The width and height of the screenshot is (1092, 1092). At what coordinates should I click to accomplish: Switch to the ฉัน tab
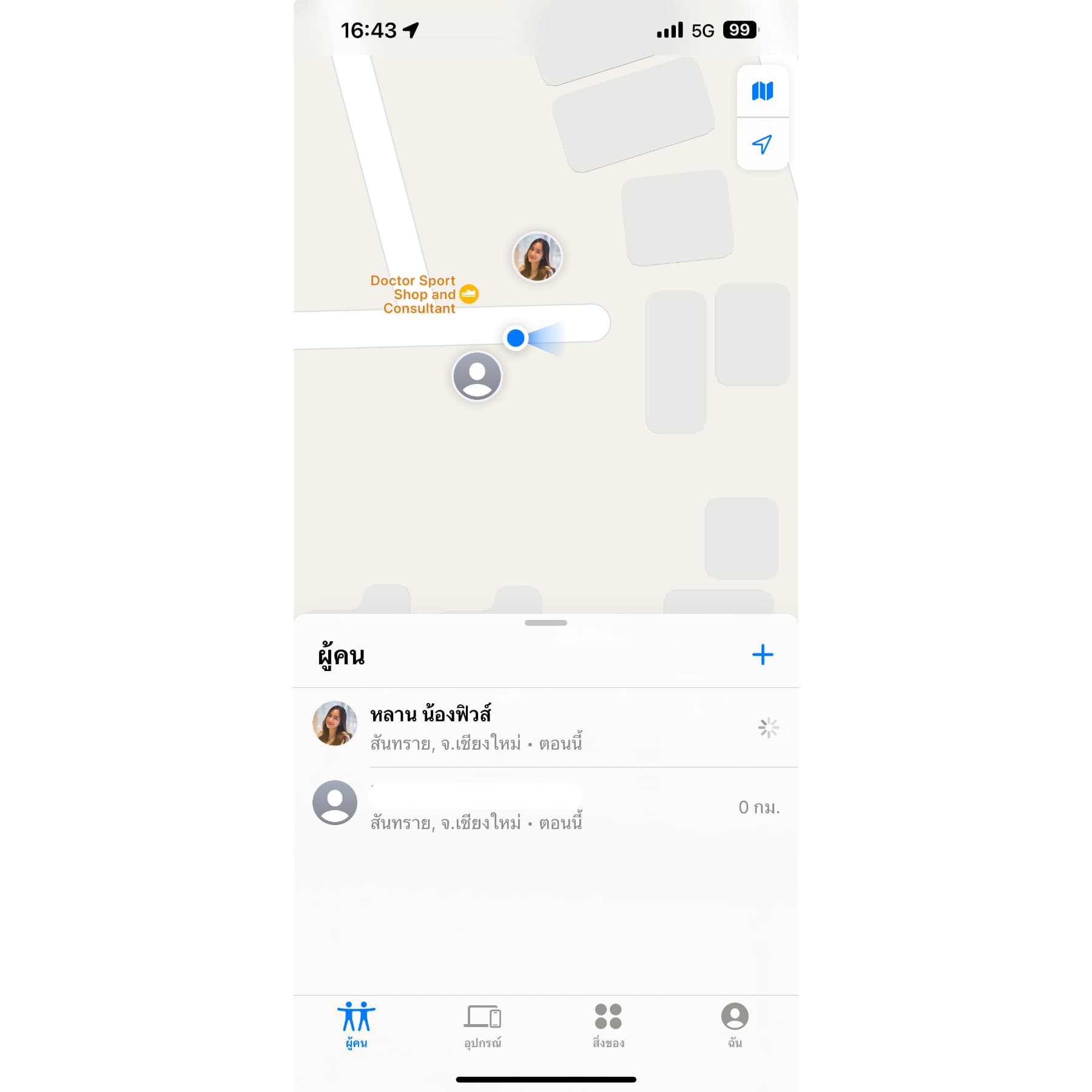pos(735,1025)
